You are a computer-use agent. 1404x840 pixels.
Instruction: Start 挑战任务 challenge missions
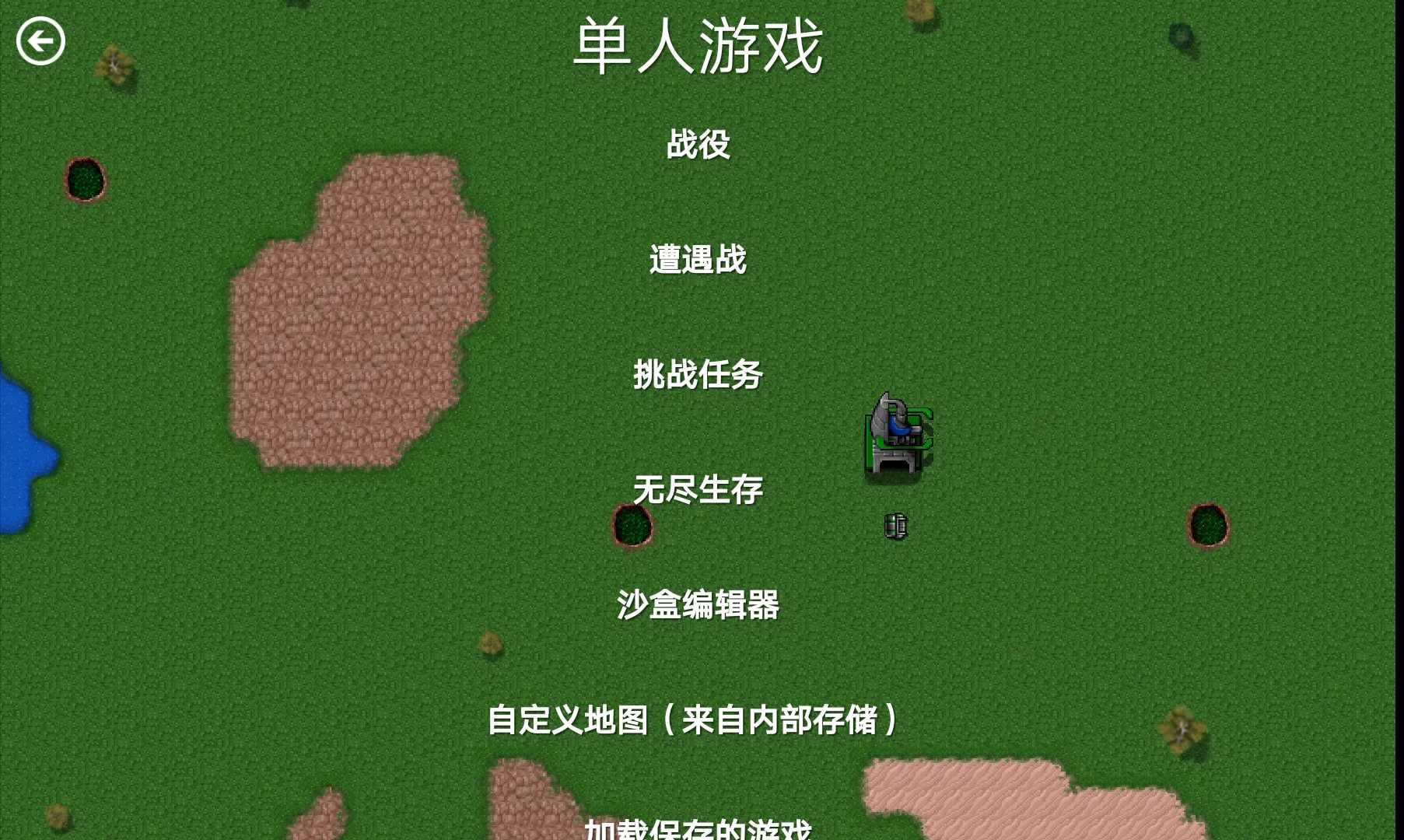point(698,375)
